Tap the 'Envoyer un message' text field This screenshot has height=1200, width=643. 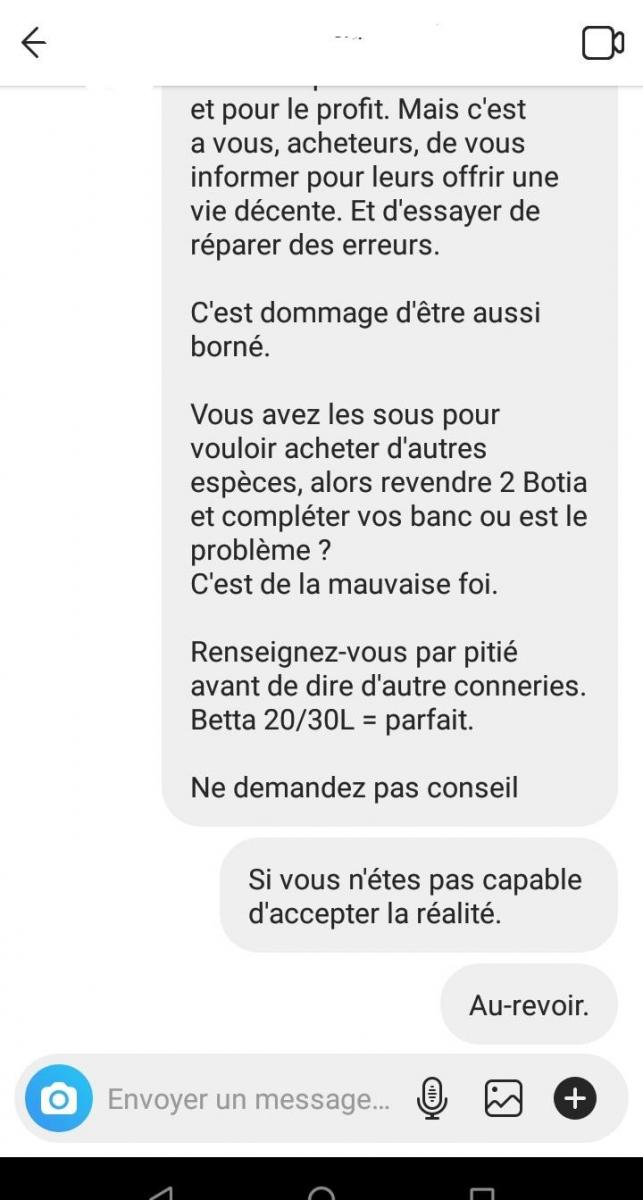pyautogui.click(x=249, y=1099)
